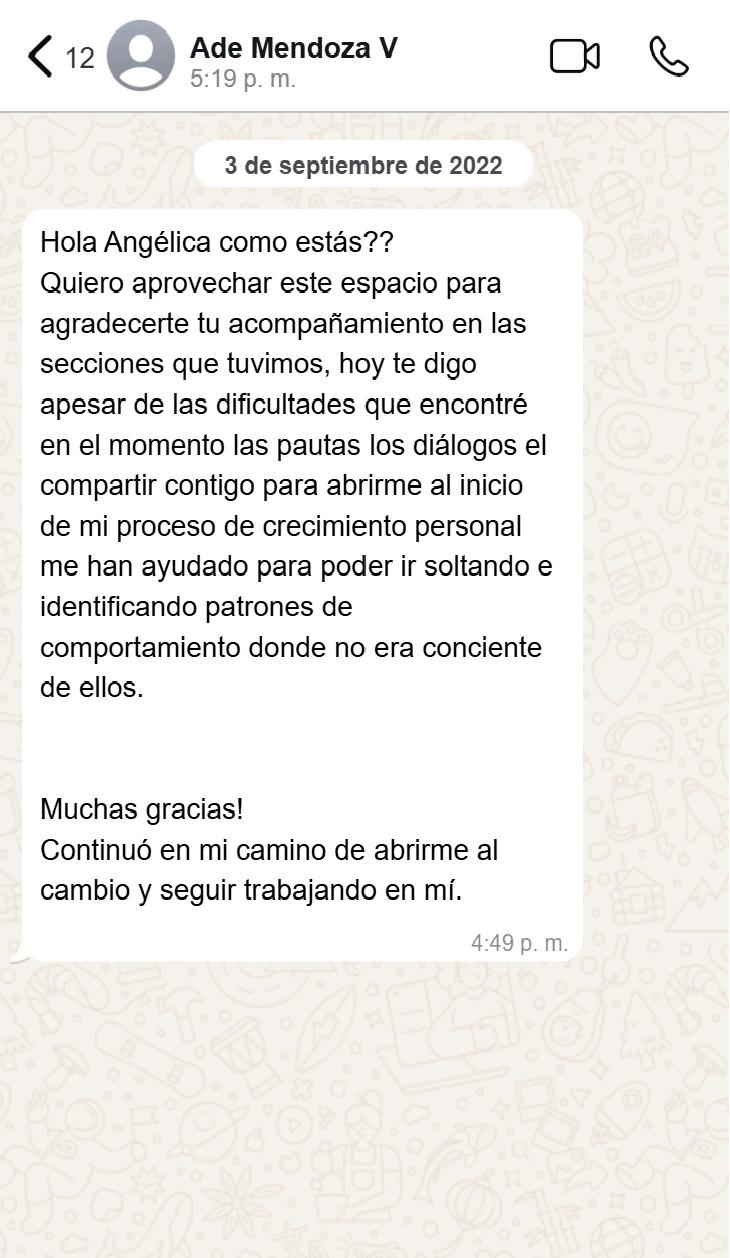Go back to the chats list
This screenshot has width=730, height=1258.
[x=41, y=56]
